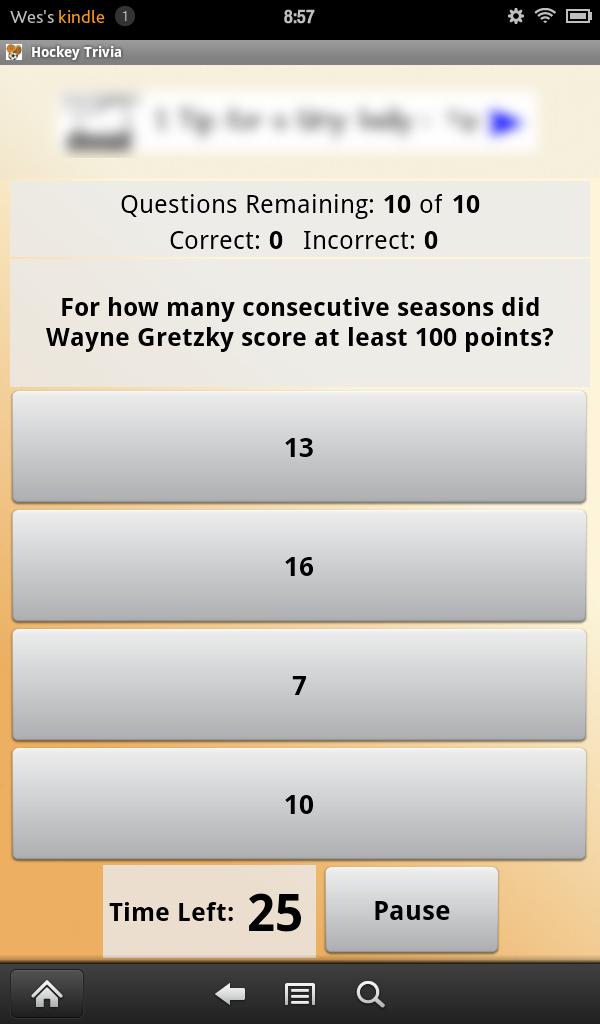The image size is (600, 1024).
Task: Pause the trivia timer
Action: click(411, 910)
